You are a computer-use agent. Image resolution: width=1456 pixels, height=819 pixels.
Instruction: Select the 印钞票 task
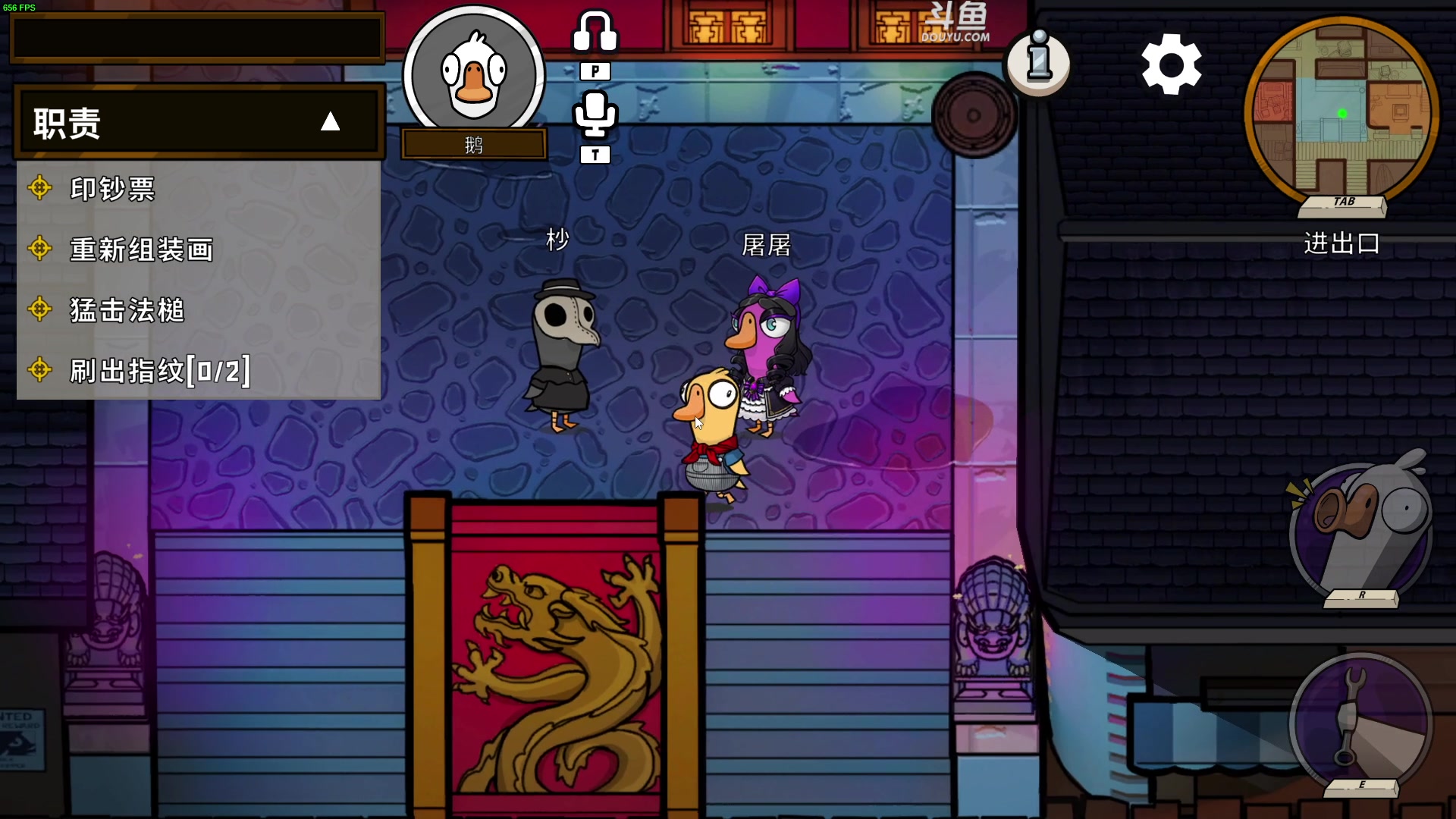112,189
